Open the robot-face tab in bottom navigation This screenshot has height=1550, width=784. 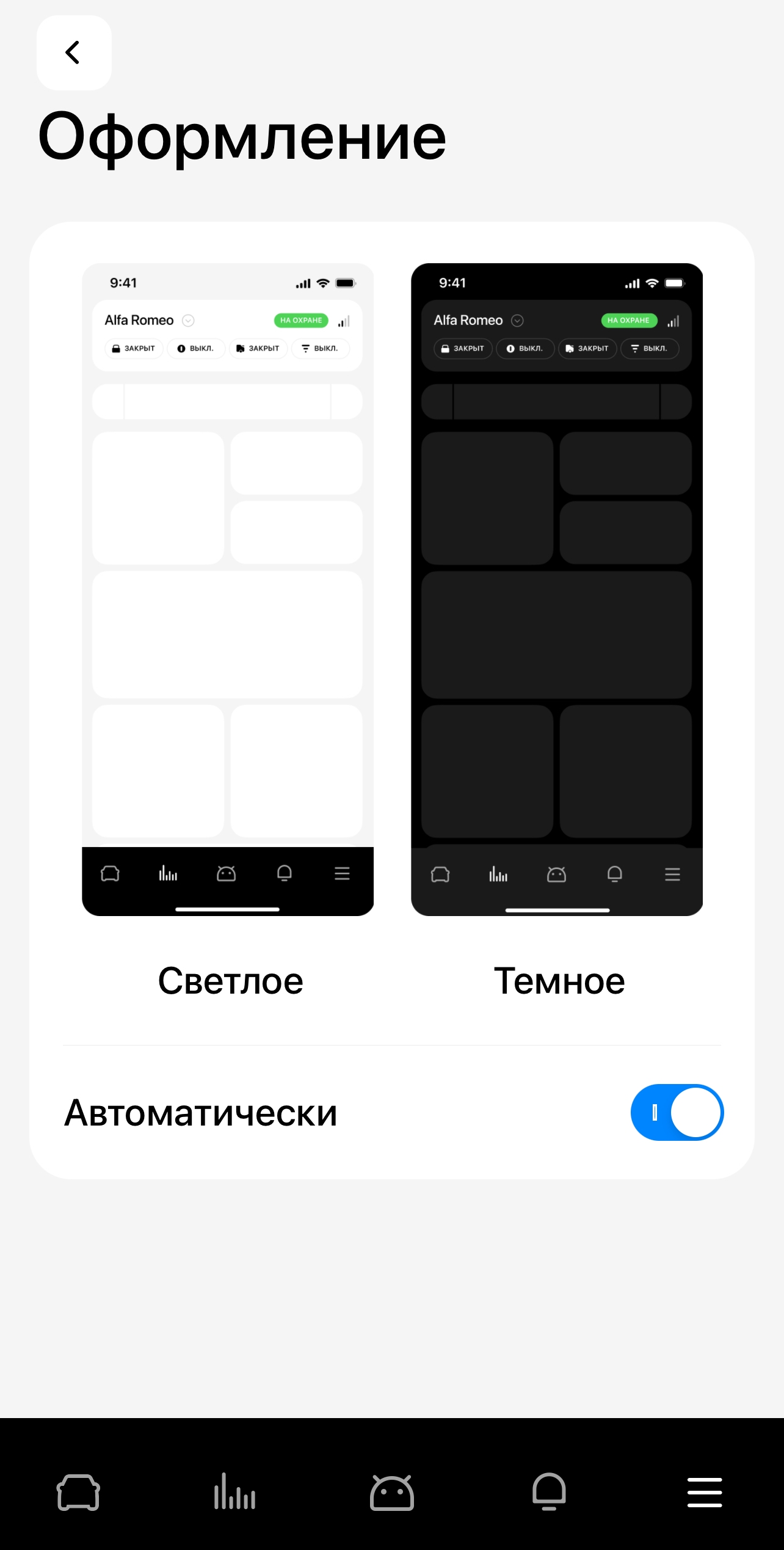(392, 1493)
